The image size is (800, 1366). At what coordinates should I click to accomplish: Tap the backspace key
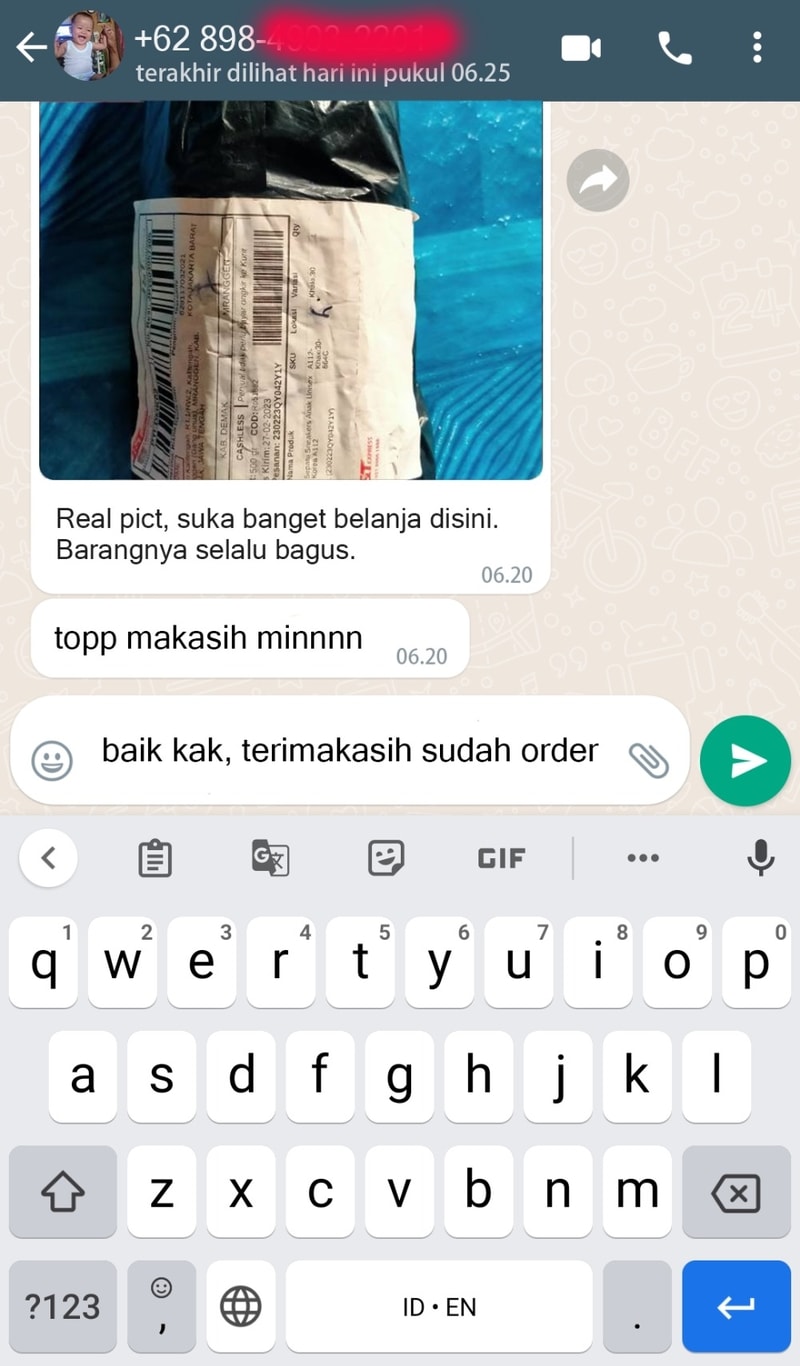[x=736, y=1192]
